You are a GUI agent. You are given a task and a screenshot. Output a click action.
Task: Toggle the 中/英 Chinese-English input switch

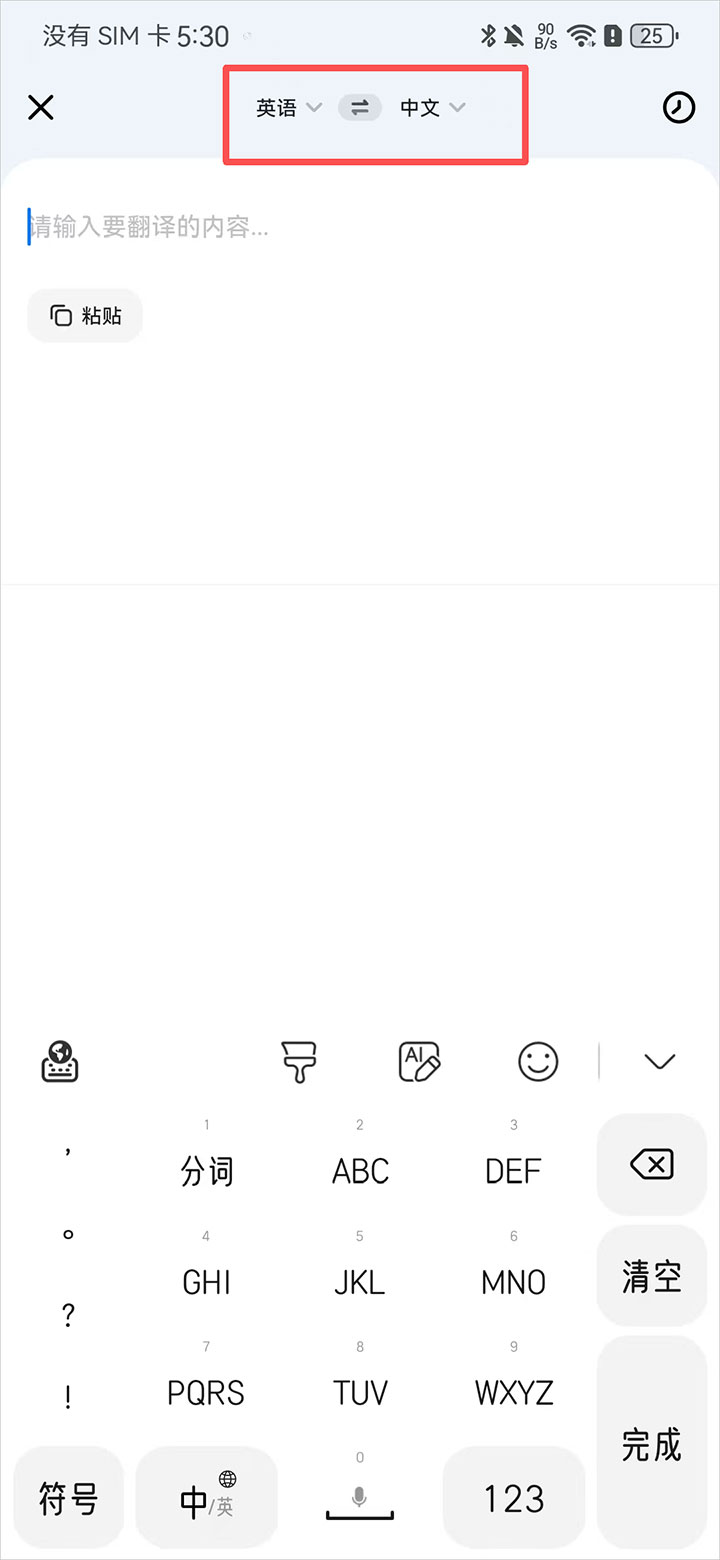pos(206,1497)
